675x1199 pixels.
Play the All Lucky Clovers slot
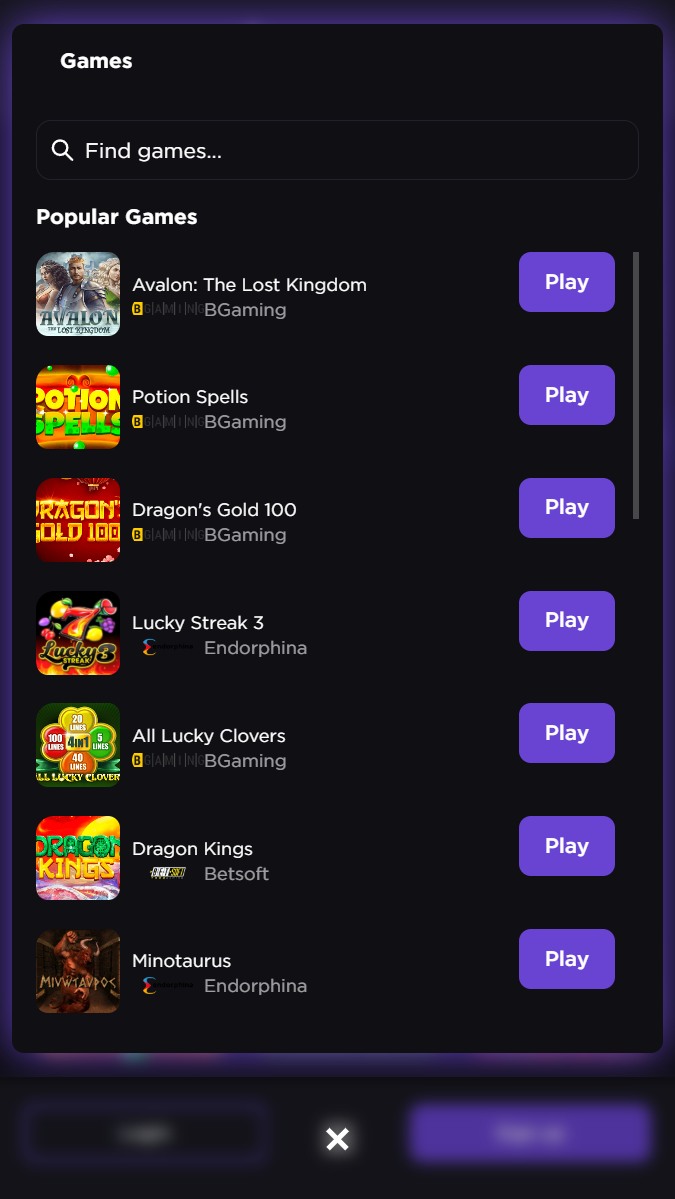point(566,733)
